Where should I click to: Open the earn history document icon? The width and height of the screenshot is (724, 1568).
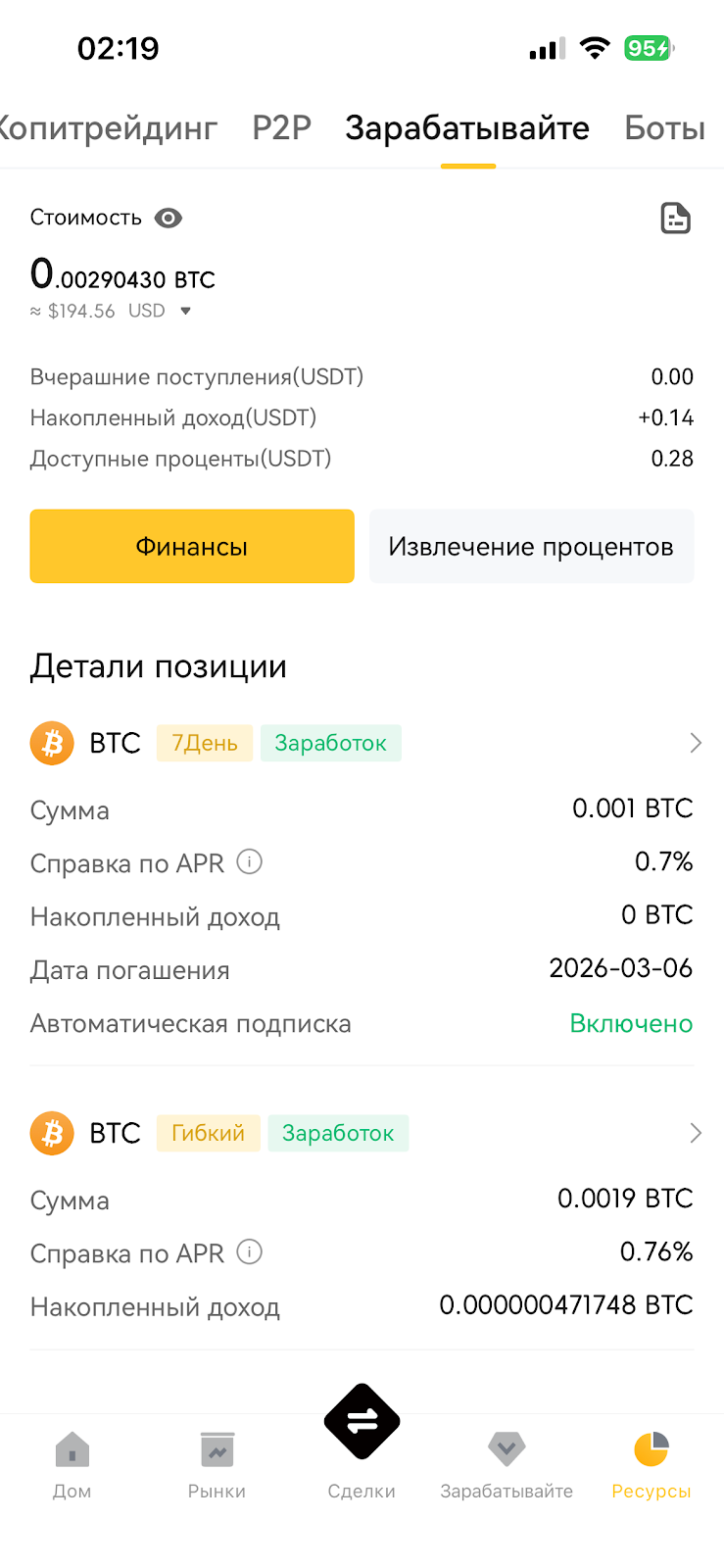(676, 218)
